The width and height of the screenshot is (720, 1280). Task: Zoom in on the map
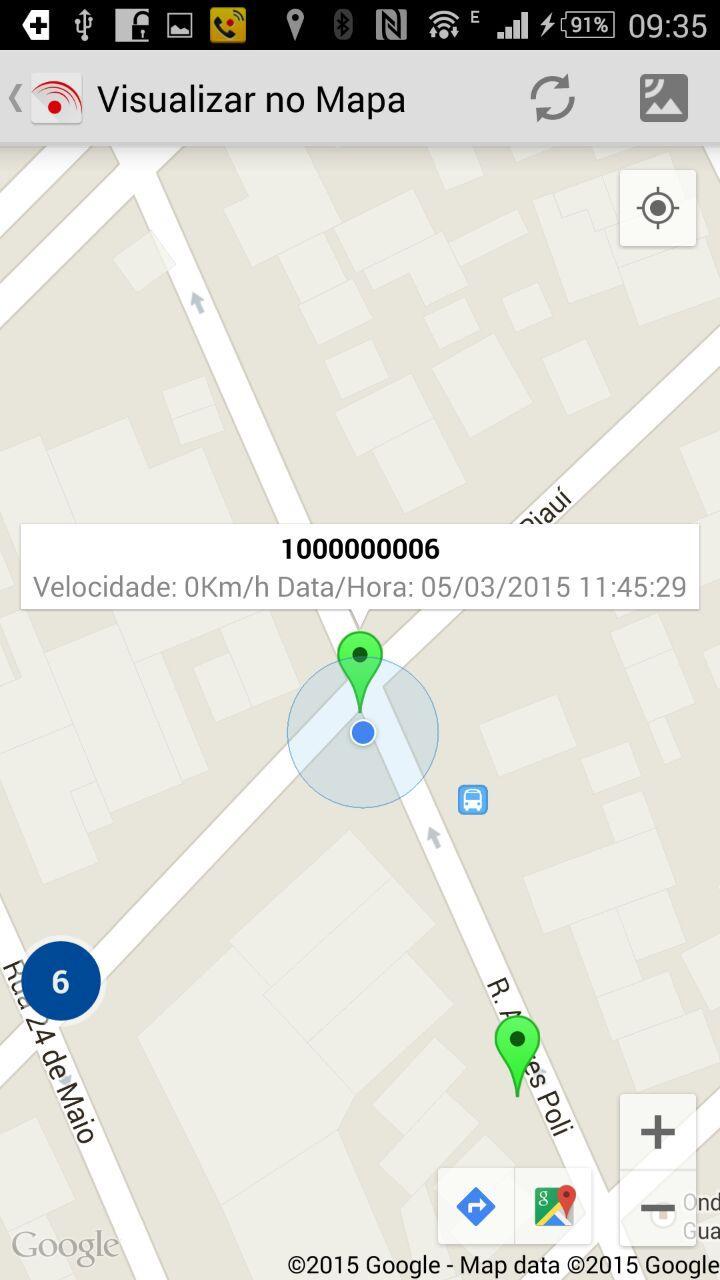click(658, 1132)
